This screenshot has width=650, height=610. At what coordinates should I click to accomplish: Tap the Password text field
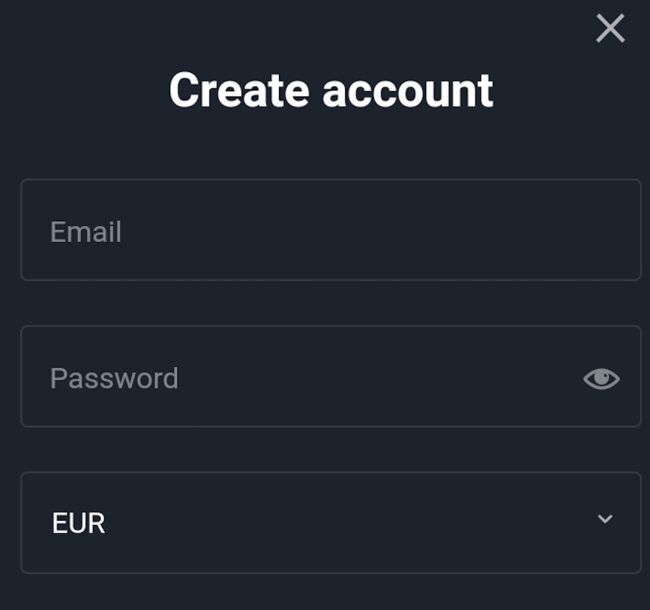coord(300,377)
